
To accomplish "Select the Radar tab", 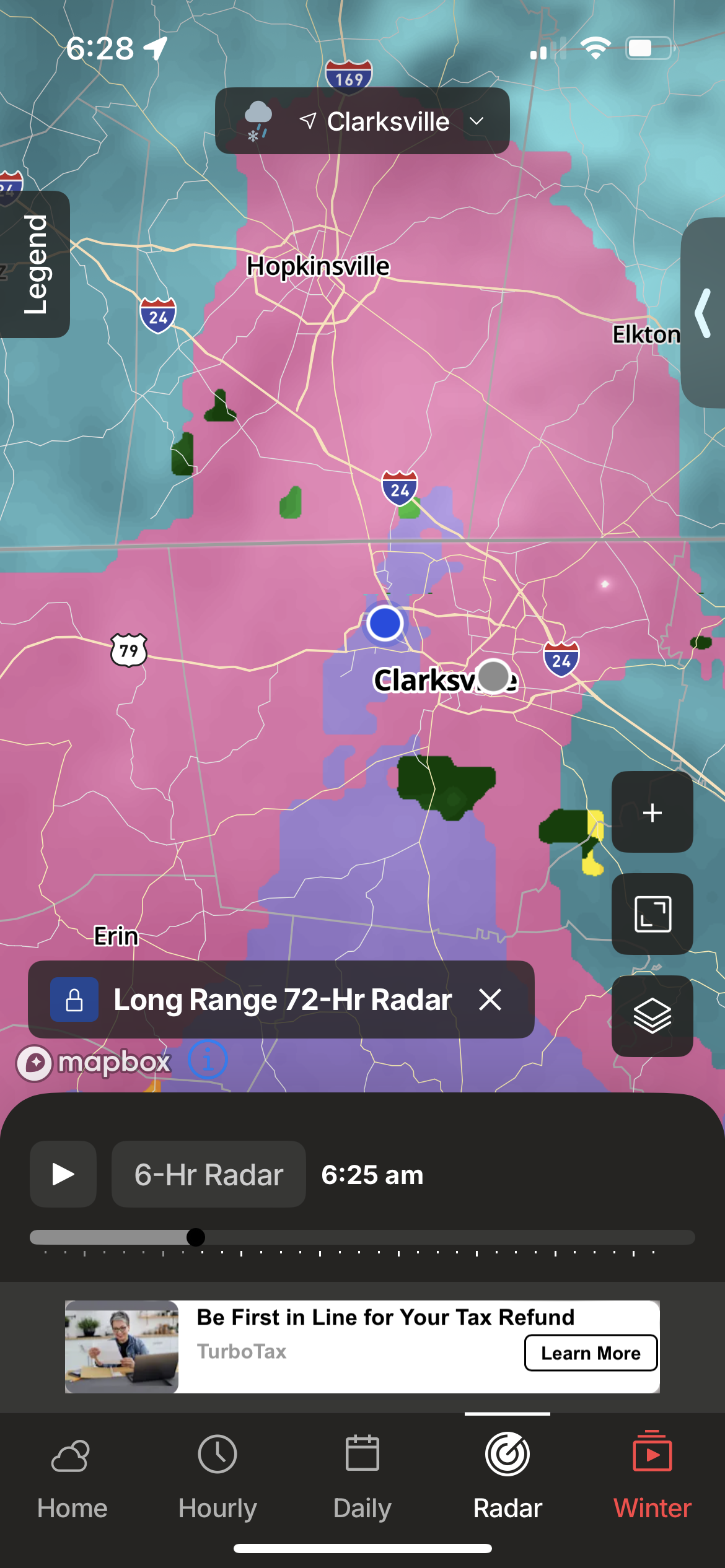I will (x=507, y=1476).
